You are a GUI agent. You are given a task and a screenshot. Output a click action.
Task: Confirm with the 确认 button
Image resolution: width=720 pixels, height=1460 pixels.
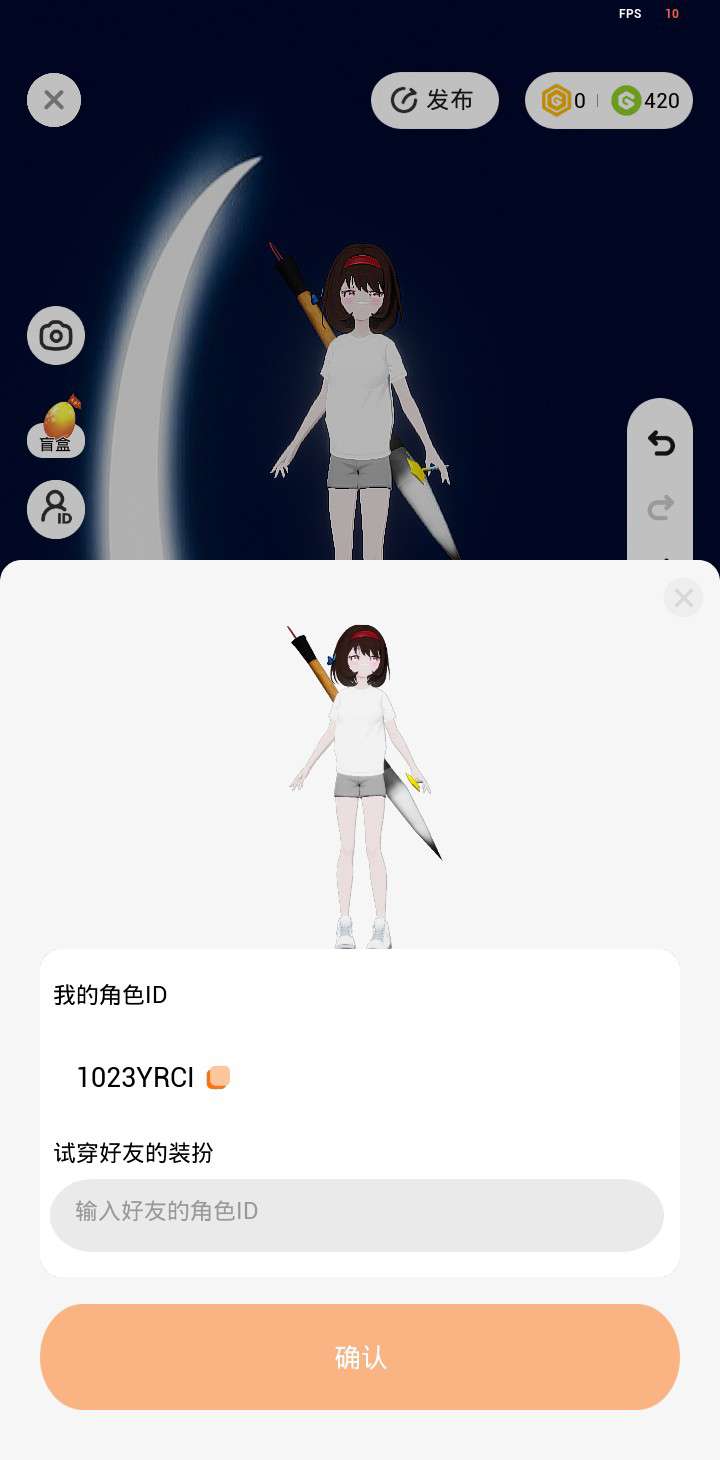360,1357
